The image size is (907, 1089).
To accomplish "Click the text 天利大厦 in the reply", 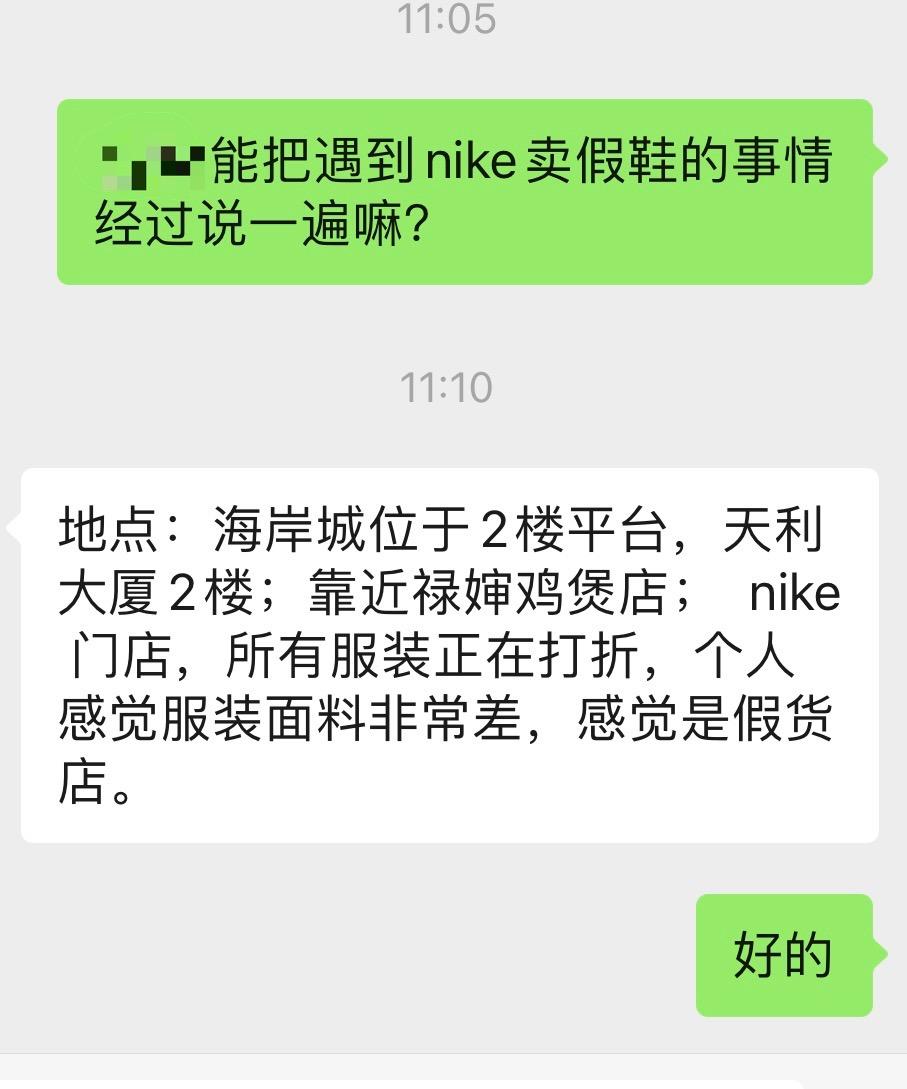I will (x=110, y=590).
